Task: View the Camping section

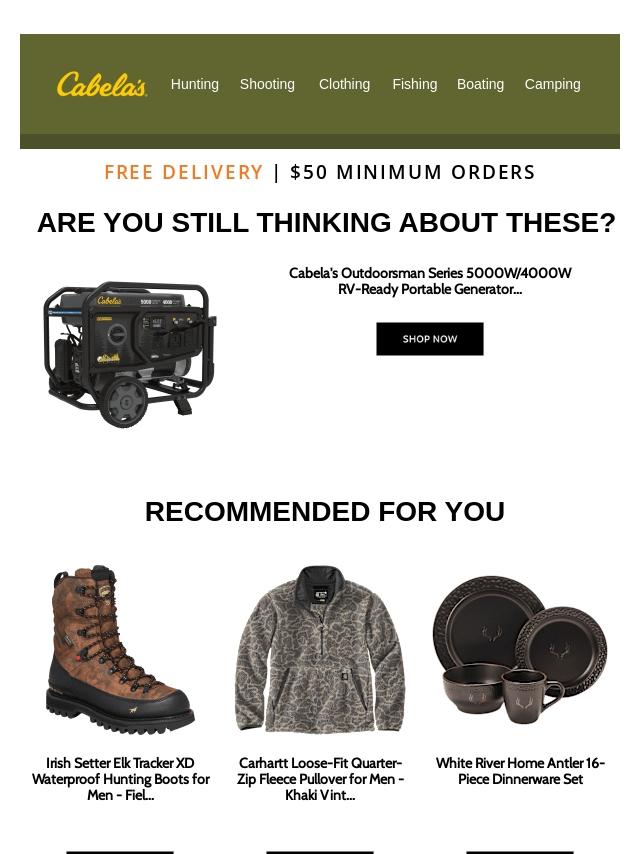Action: tap(552, 84)
